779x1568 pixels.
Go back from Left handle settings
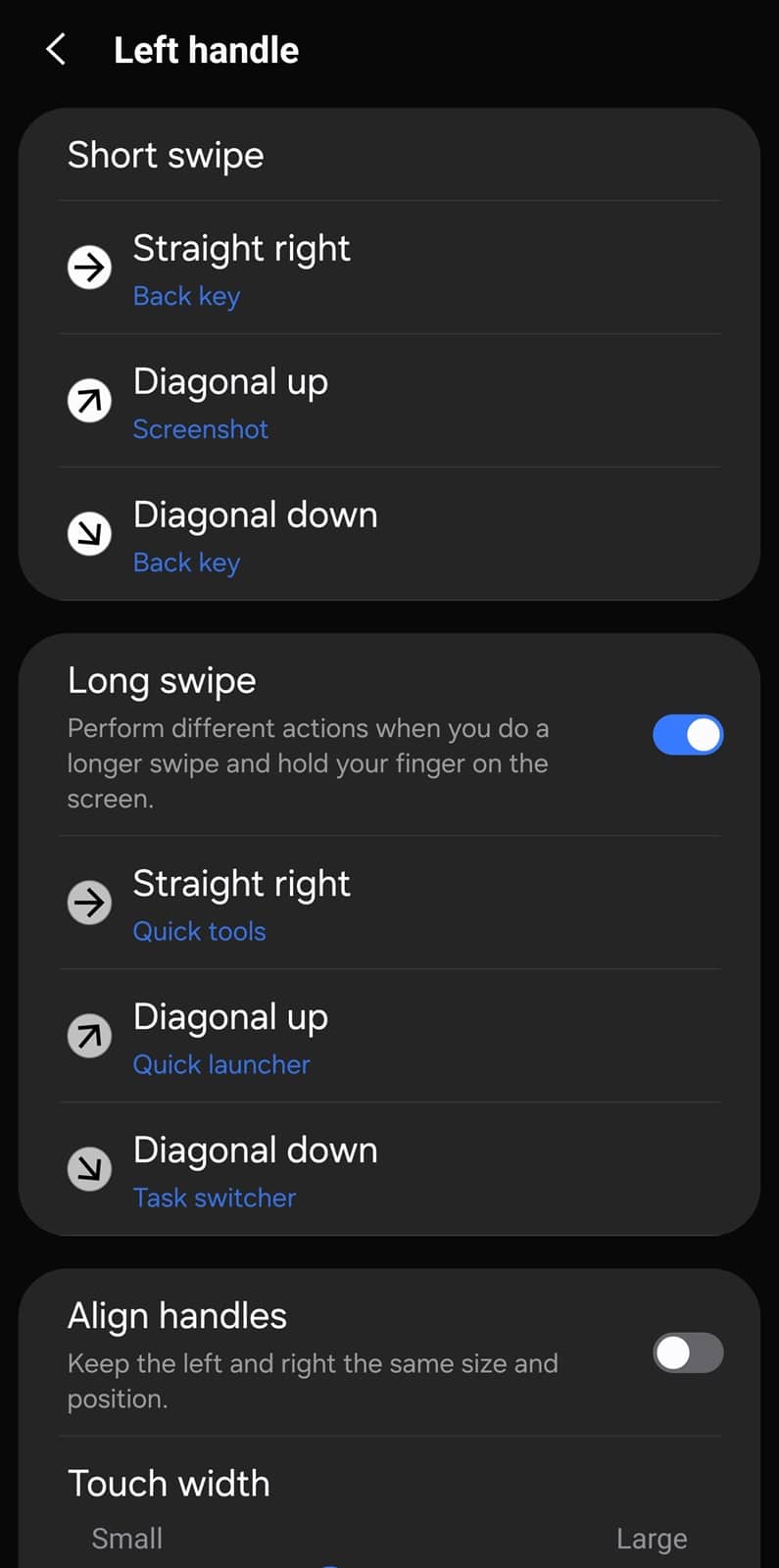pyautogui.click(x=57, y=50)
